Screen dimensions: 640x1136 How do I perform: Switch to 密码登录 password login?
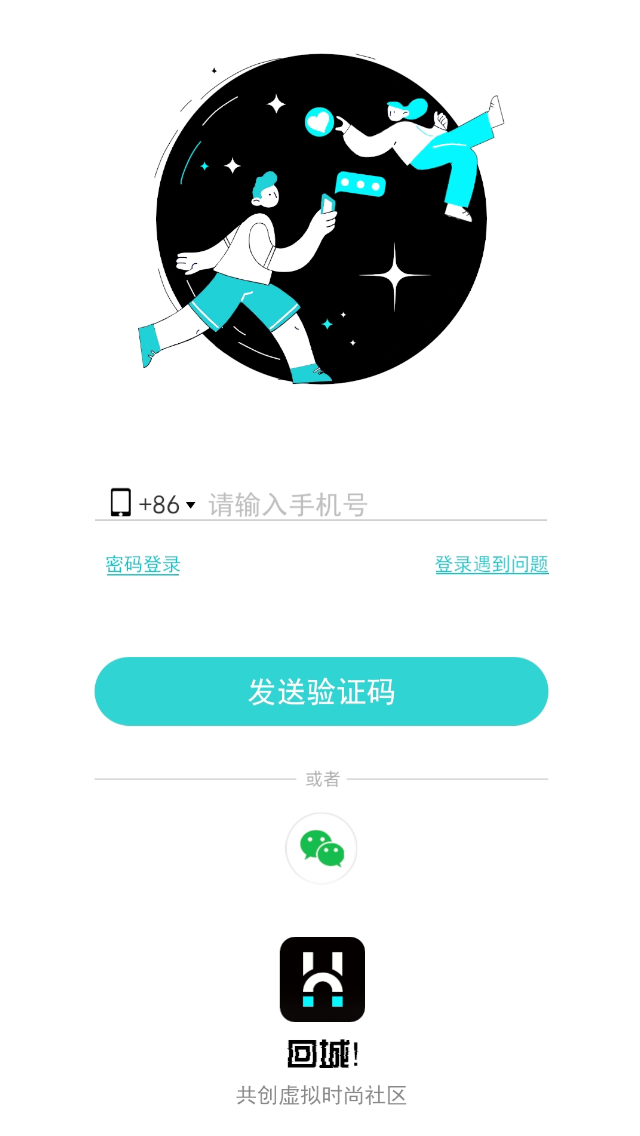pos(143,565)
